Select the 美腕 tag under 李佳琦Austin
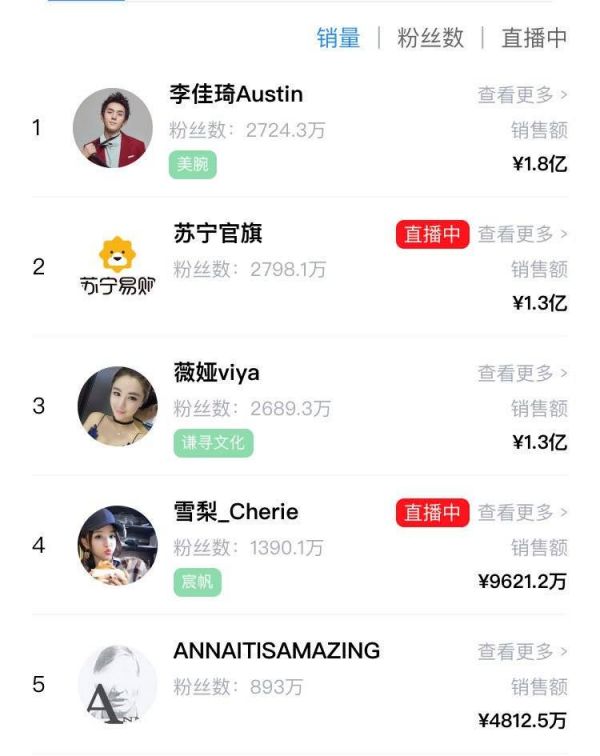The height and width of the screenshot is (756, 600). pos(193,165)
